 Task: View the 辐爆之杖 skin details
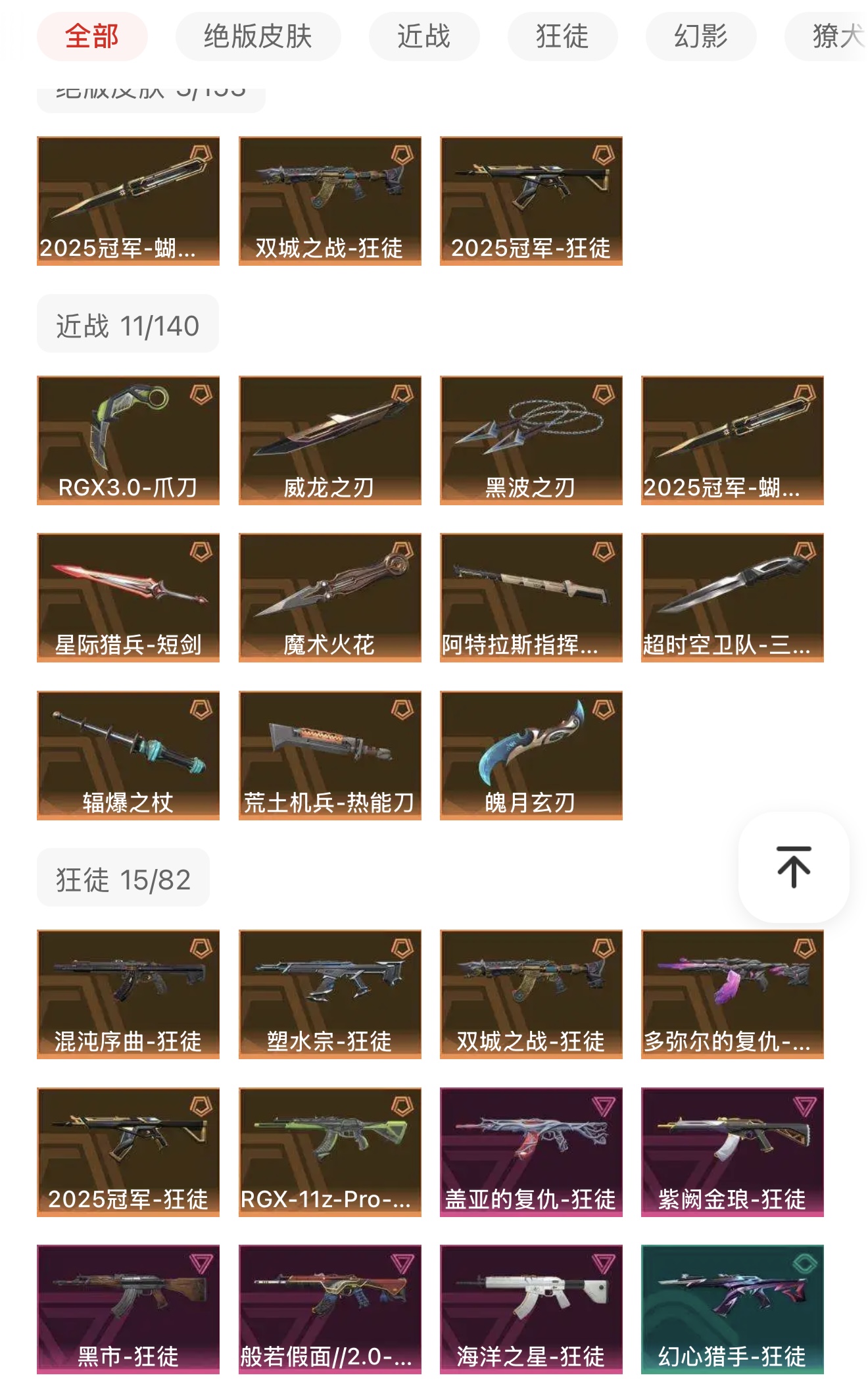(x=128, y=755)
